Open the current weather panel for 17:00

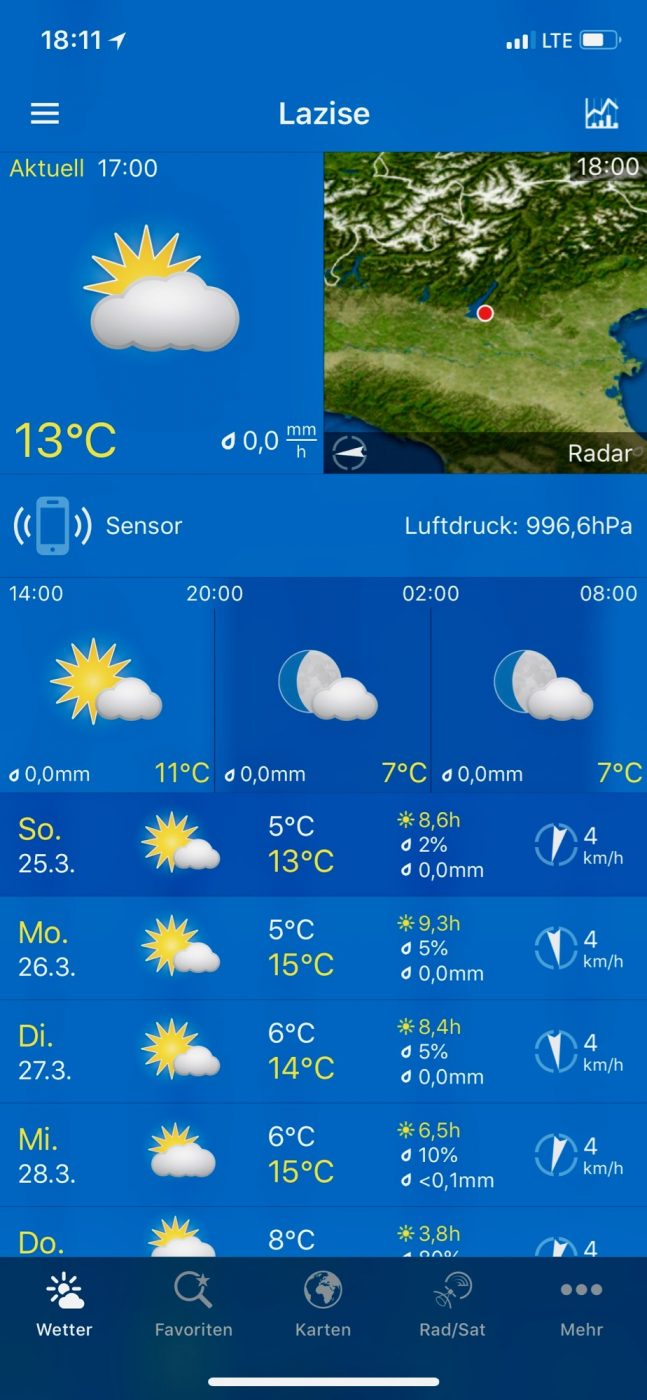click(x=161, y=312)
